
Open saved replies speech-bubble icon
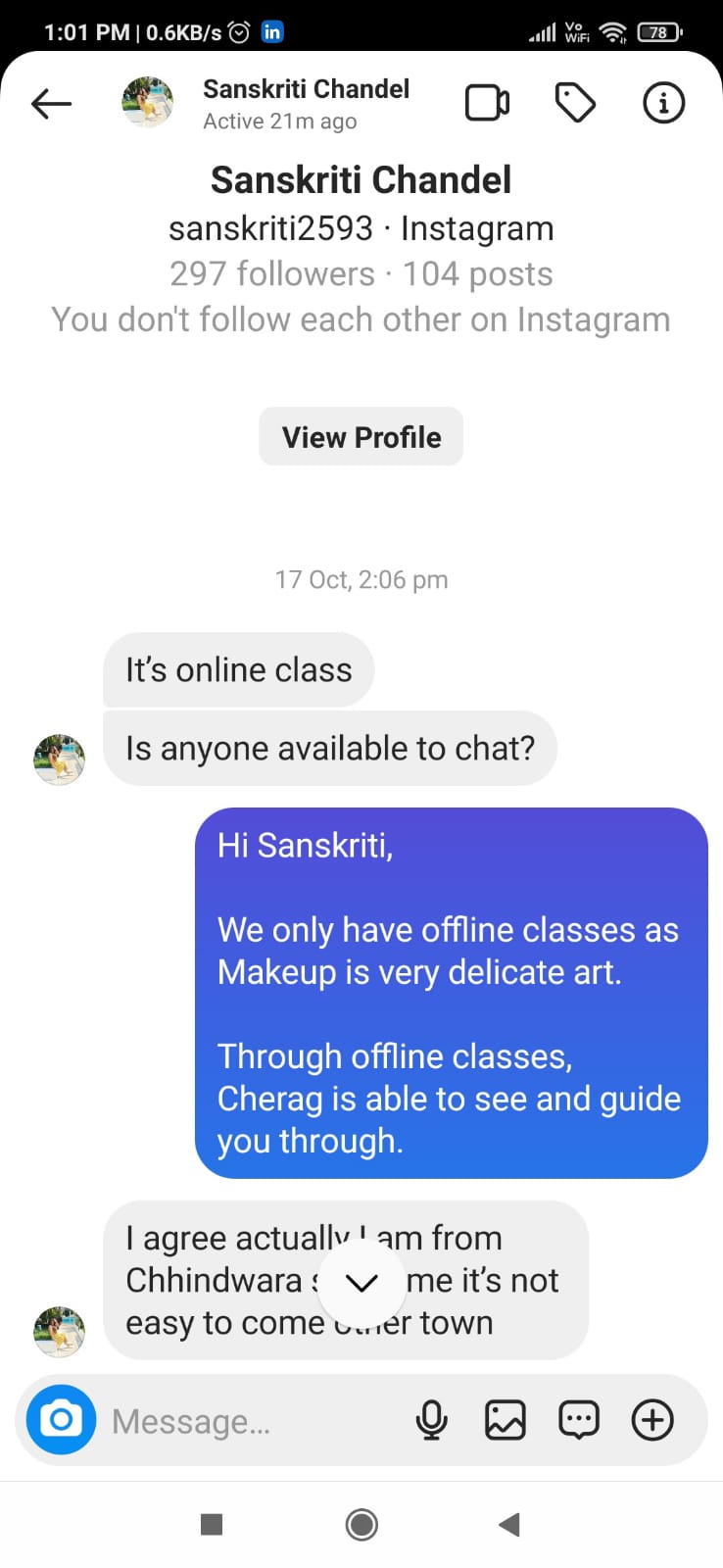(579, 1419)
